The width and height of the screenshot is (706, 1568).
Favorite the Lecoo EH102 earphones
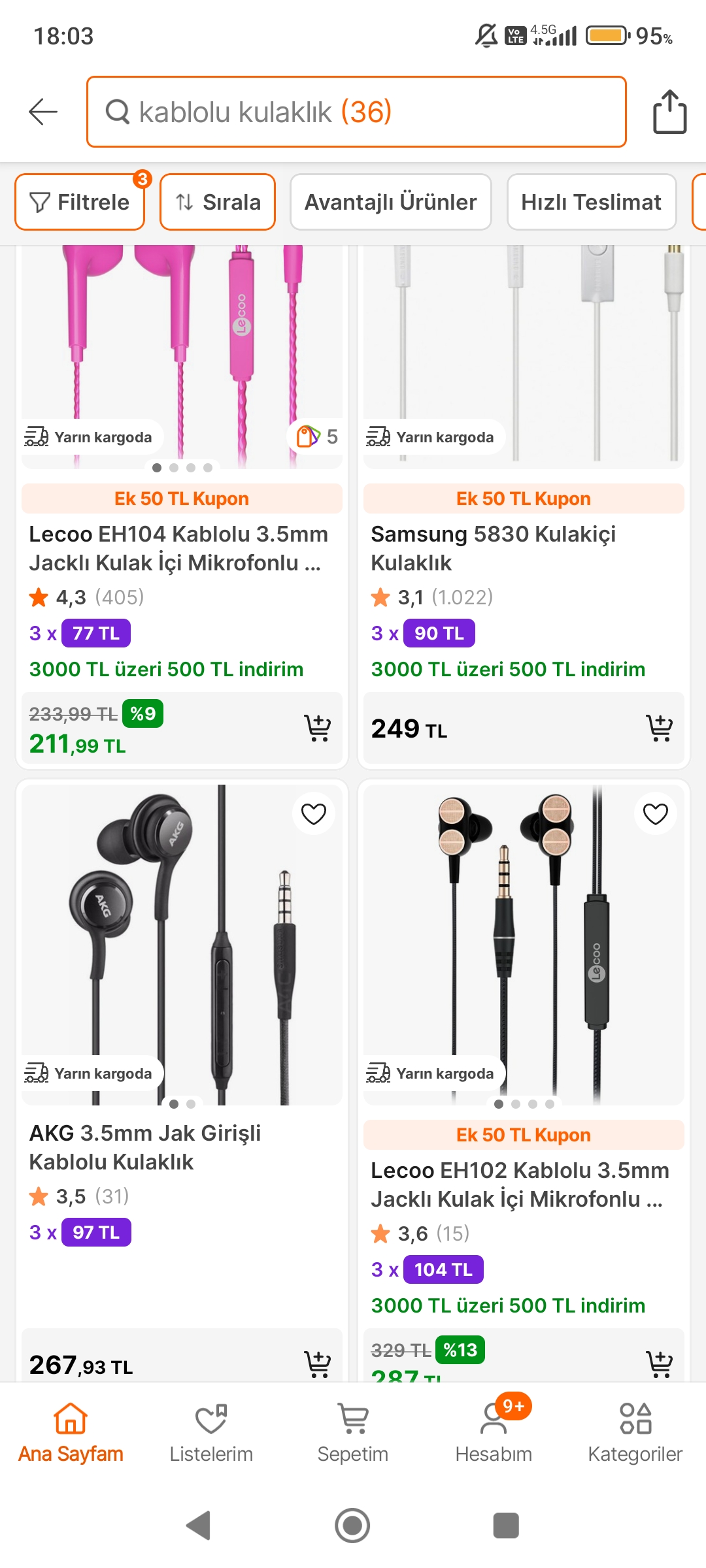[x=656, y=813]
